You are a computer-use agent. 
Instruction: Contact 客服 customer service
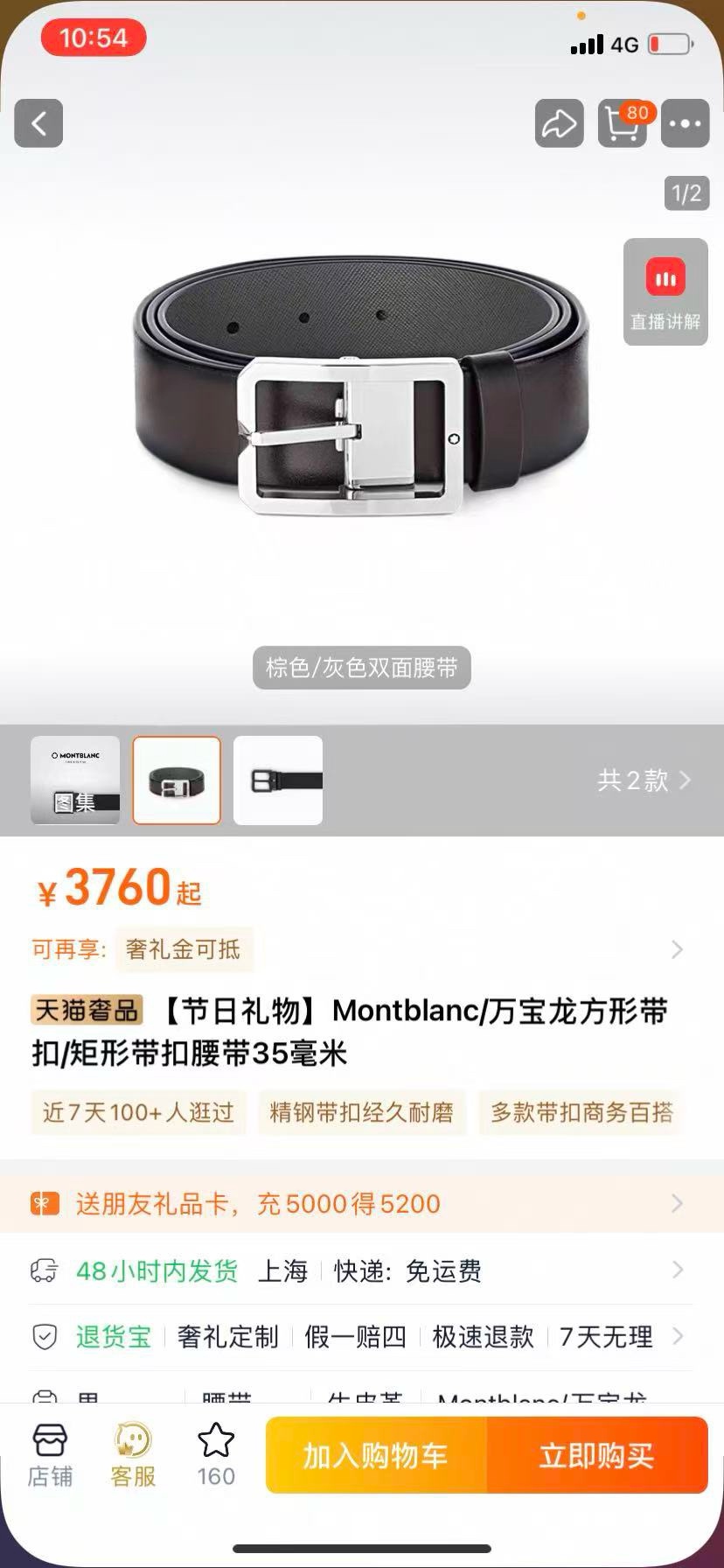[133, 1455]
